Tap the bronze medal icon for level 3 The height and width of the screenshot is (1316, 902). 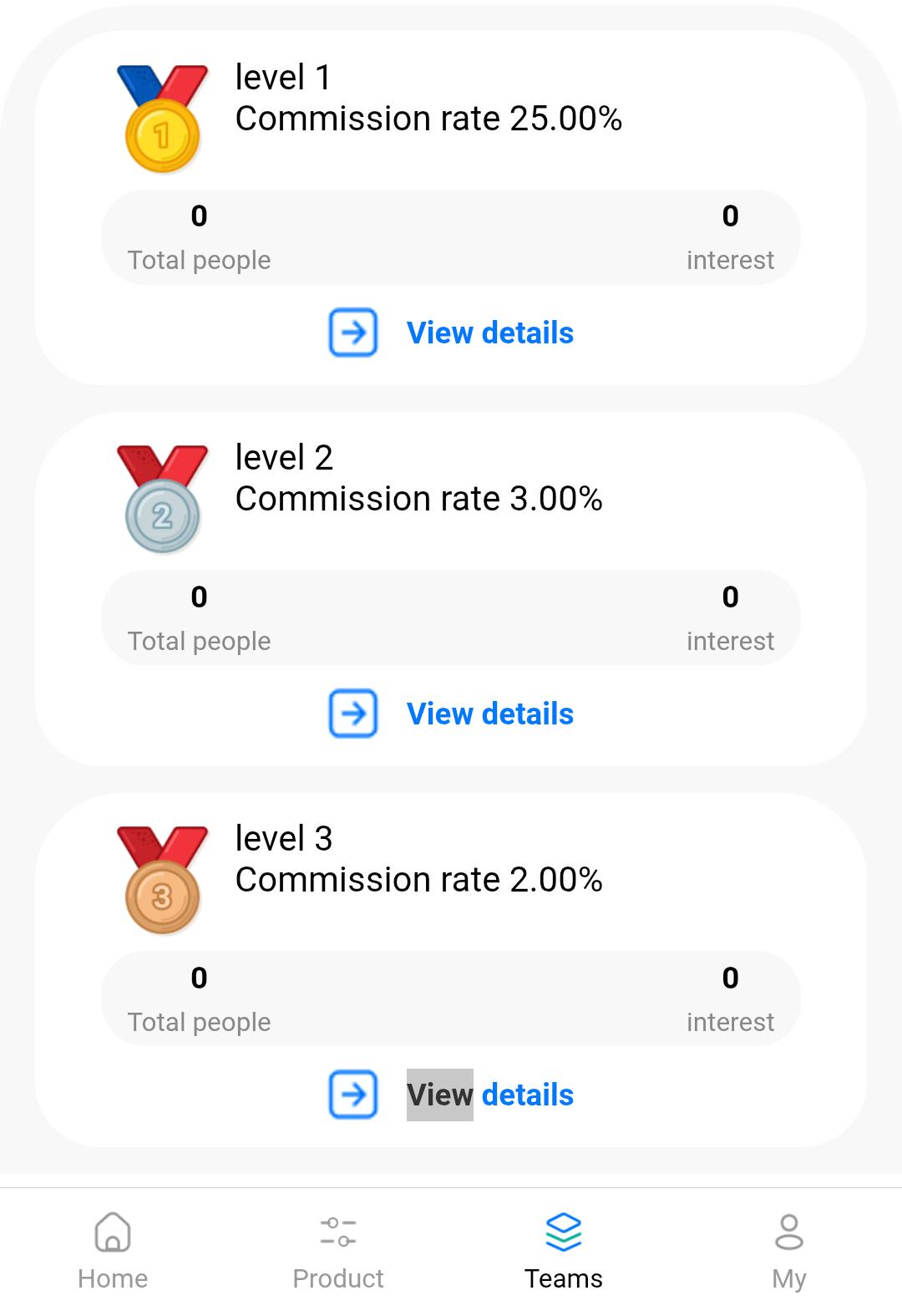click(x=161, y=880)
